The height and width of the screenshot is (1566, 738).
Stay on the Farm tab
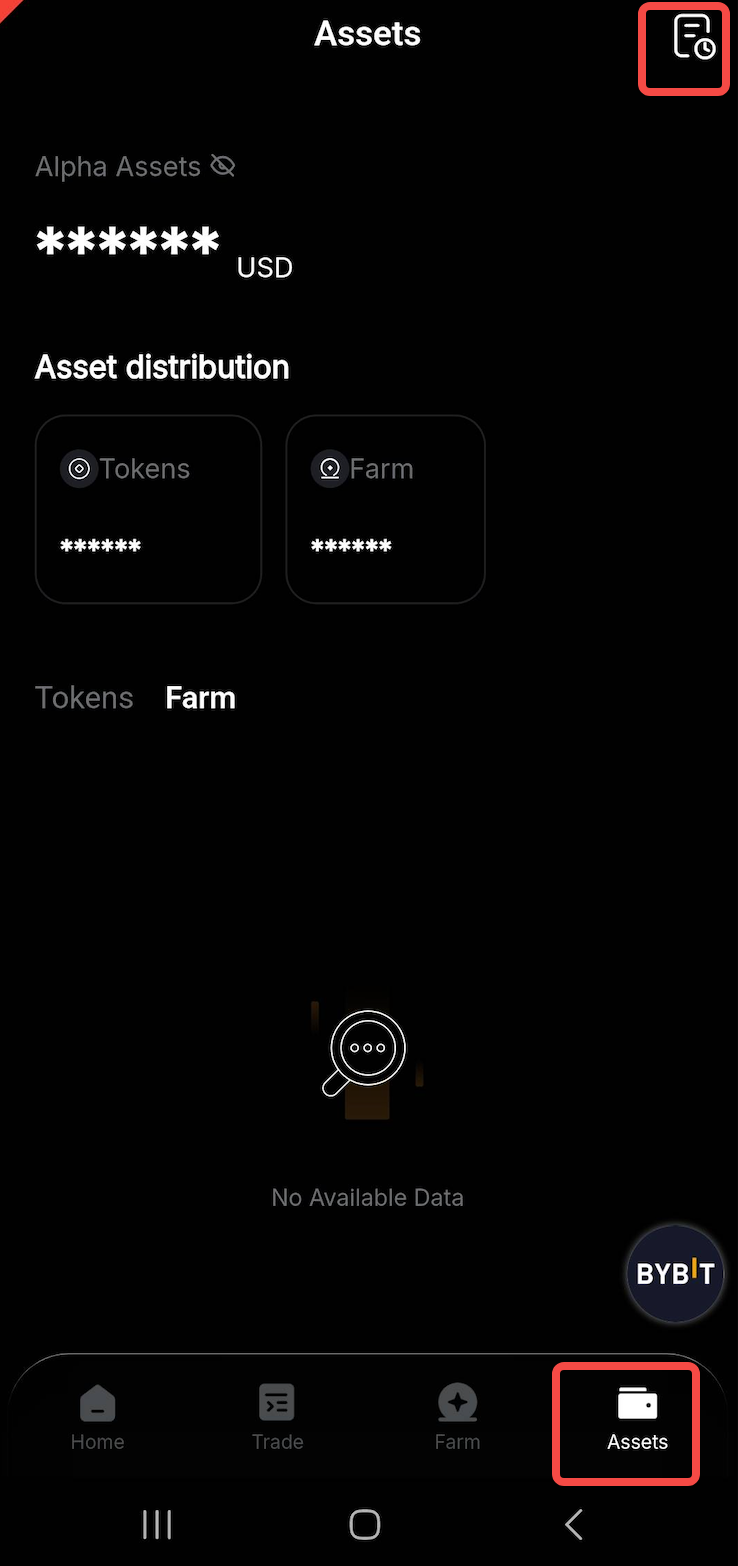200,697
